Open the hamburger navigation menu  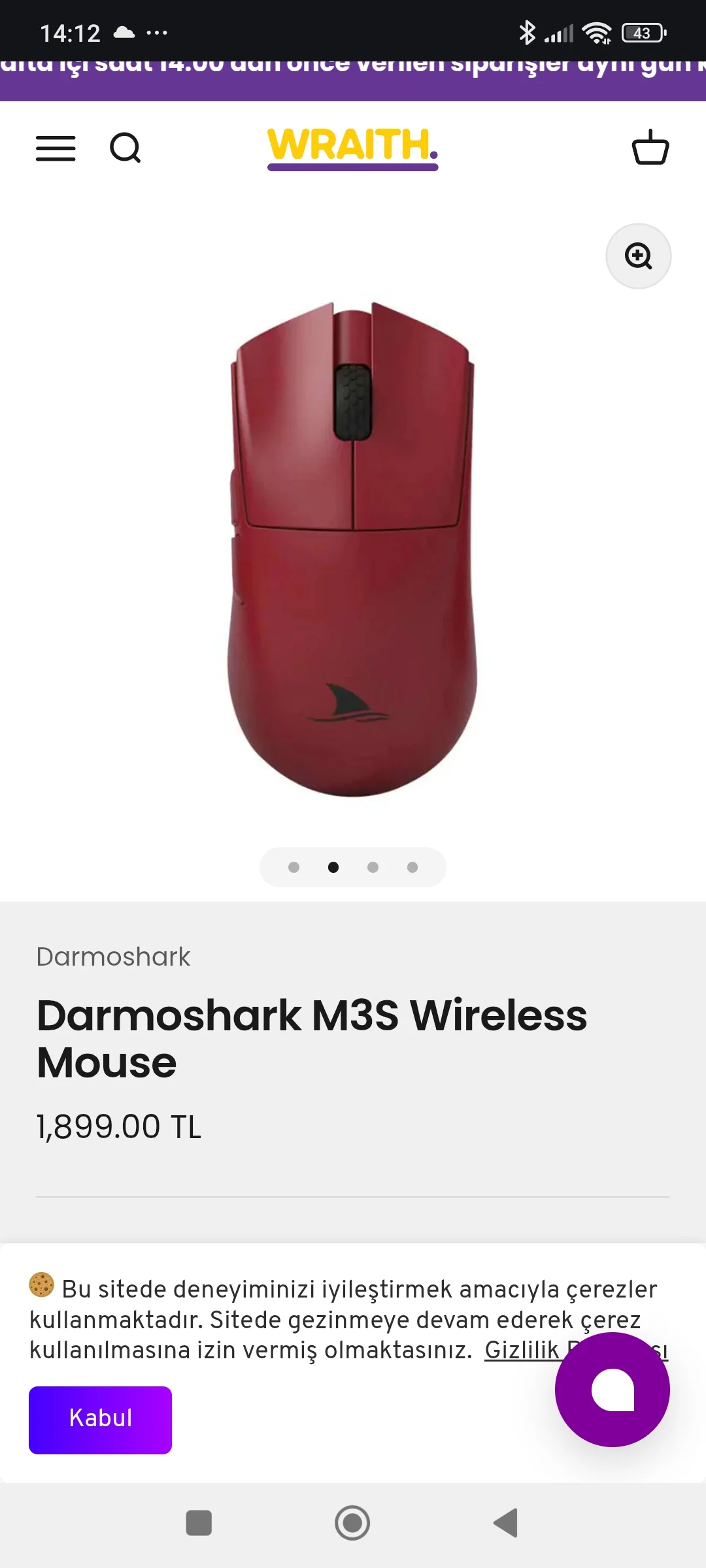coord(56,148)
